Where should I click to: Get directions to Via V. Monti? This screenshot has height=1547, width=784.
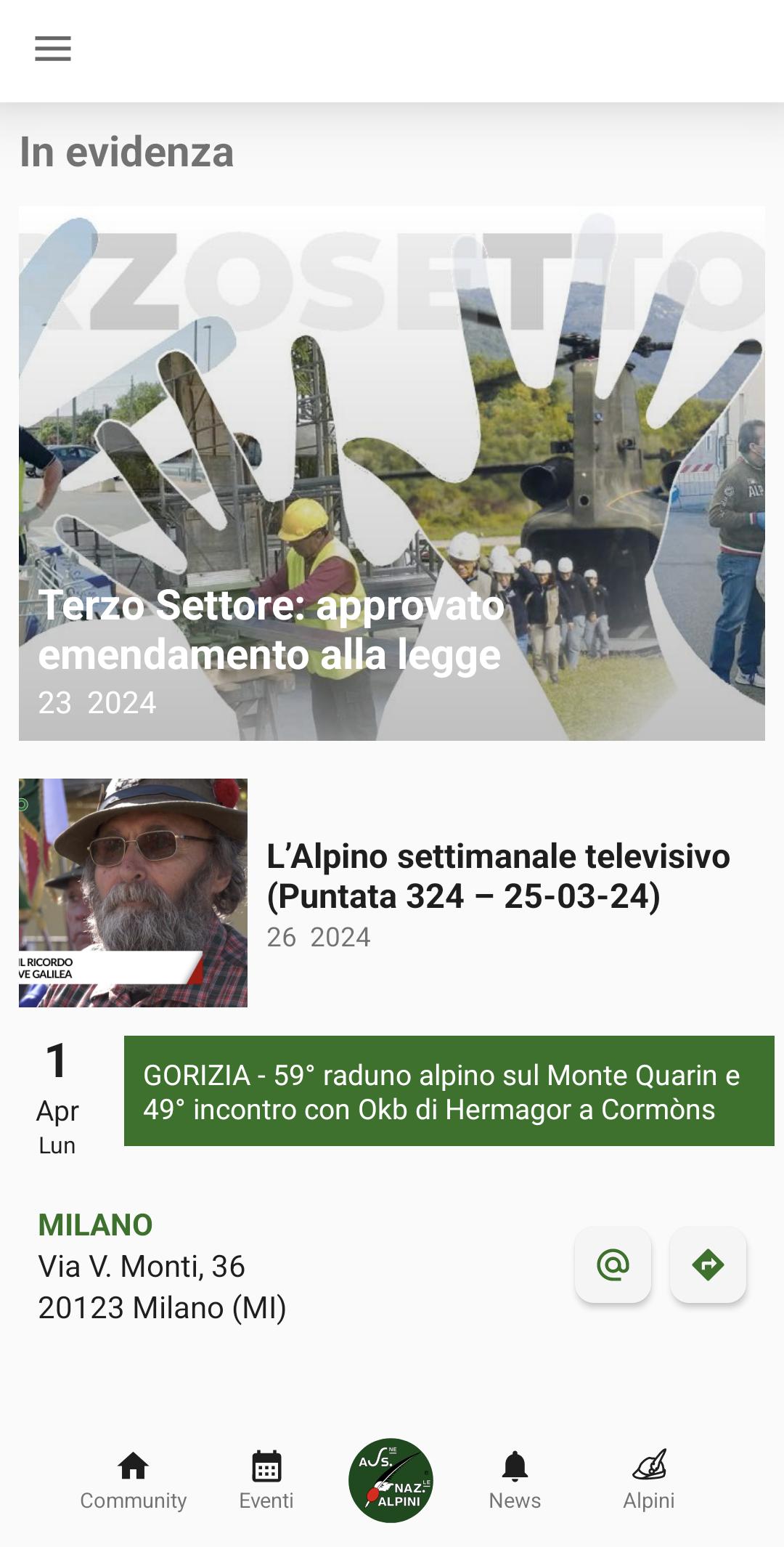pyautogui.click(x=709, y=1264)
